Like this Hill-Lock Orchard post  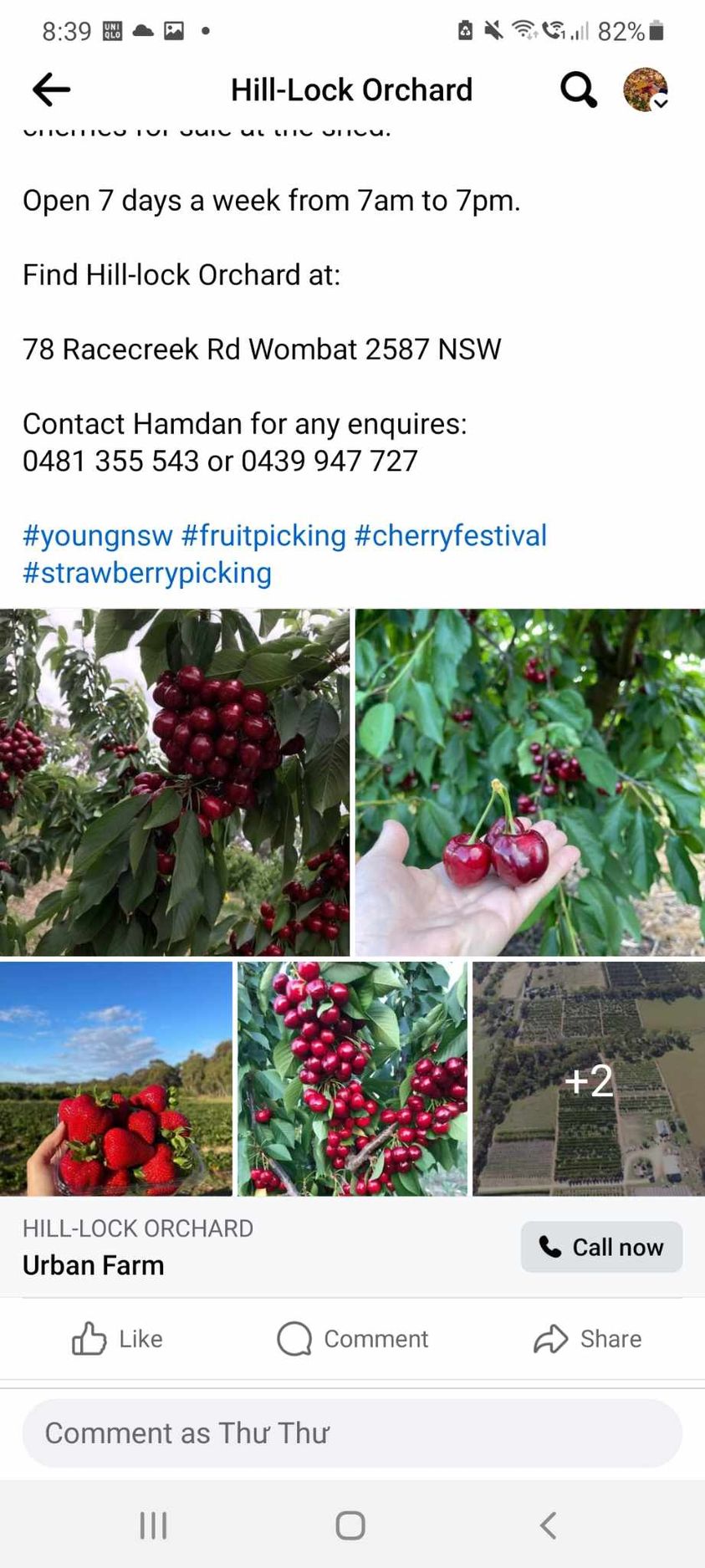point(117,1339)
